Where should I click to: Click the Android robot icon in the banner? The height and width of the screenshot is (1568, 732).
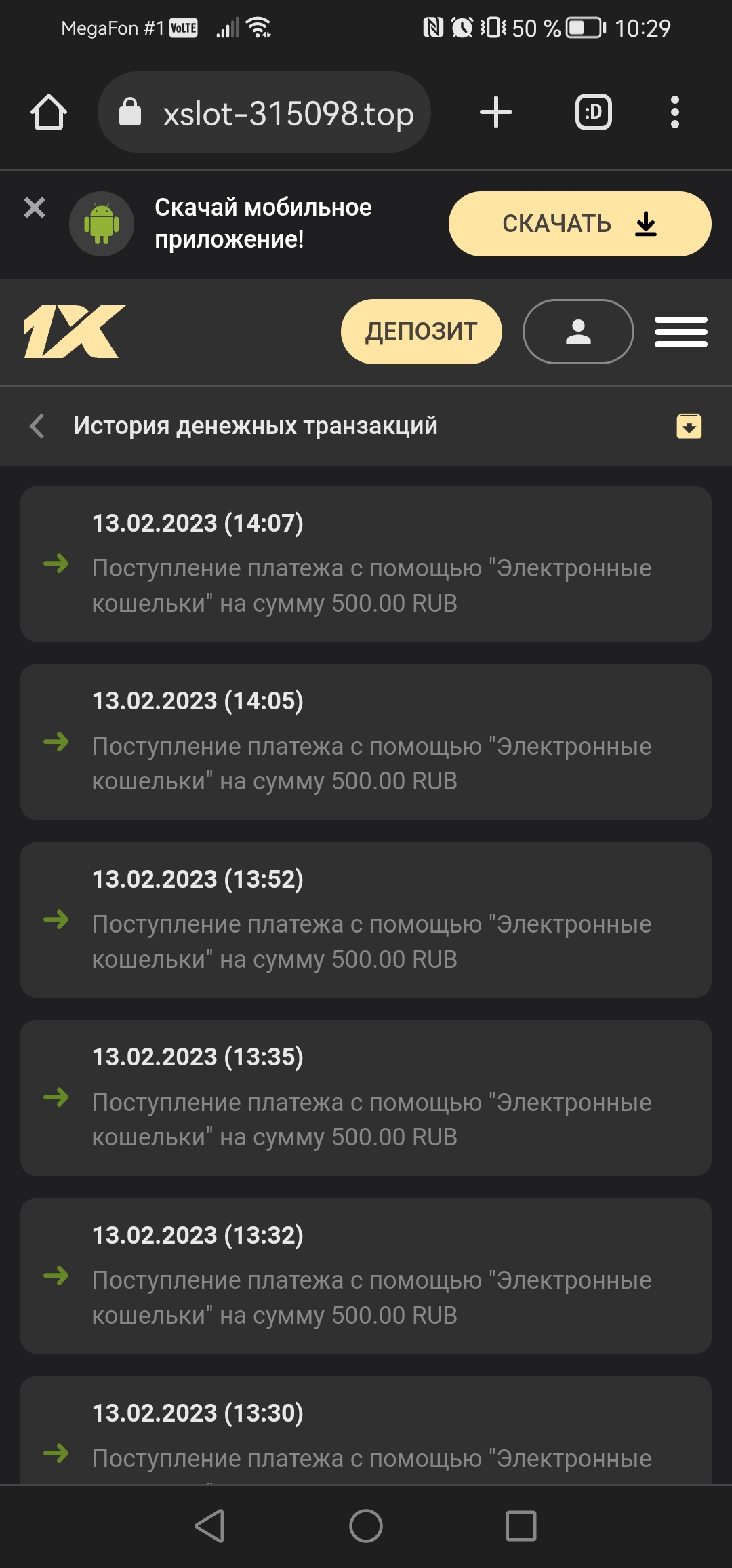[100, 224]
